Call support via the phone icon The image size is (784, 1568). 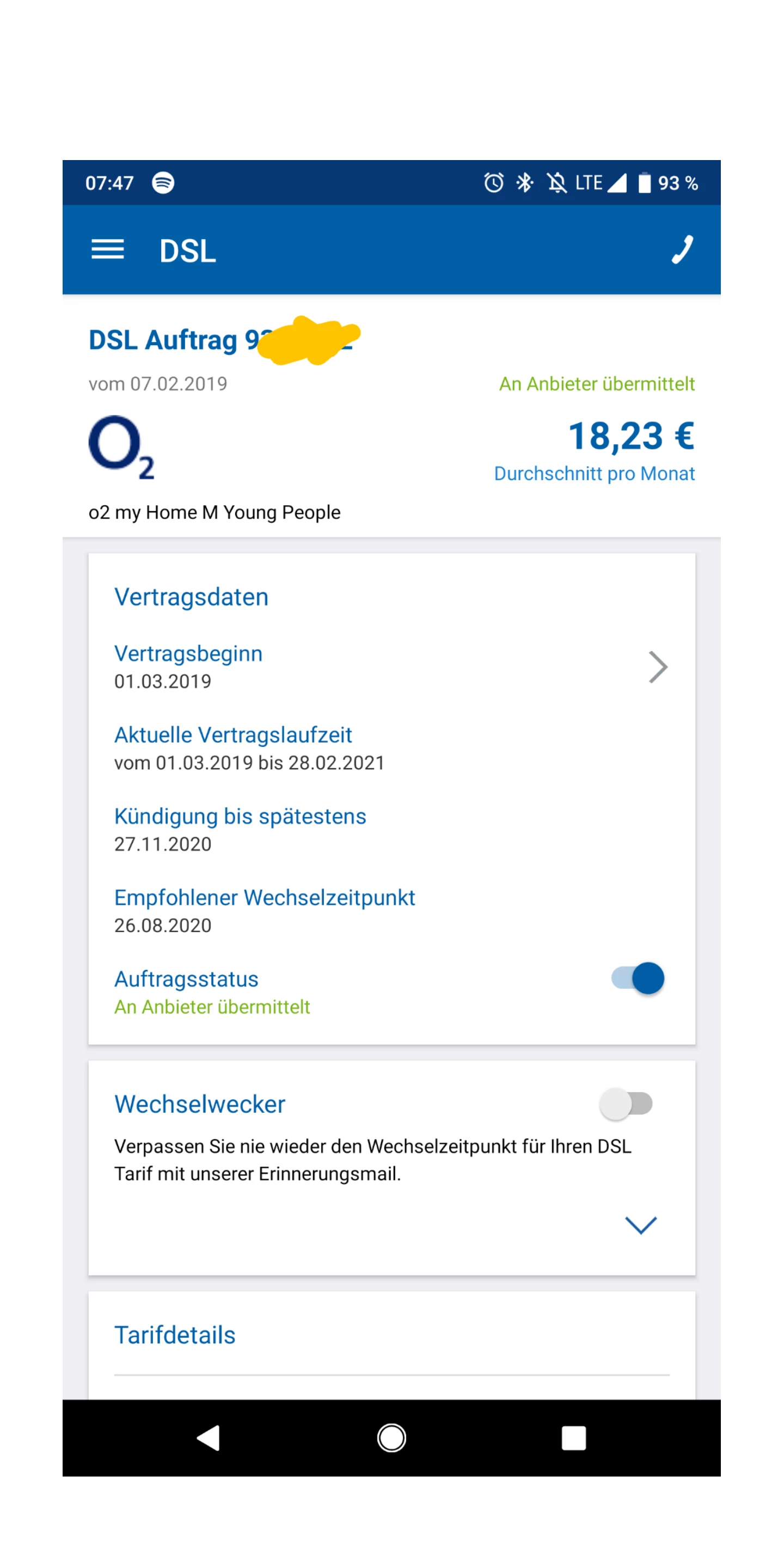(x=682, y=249)
